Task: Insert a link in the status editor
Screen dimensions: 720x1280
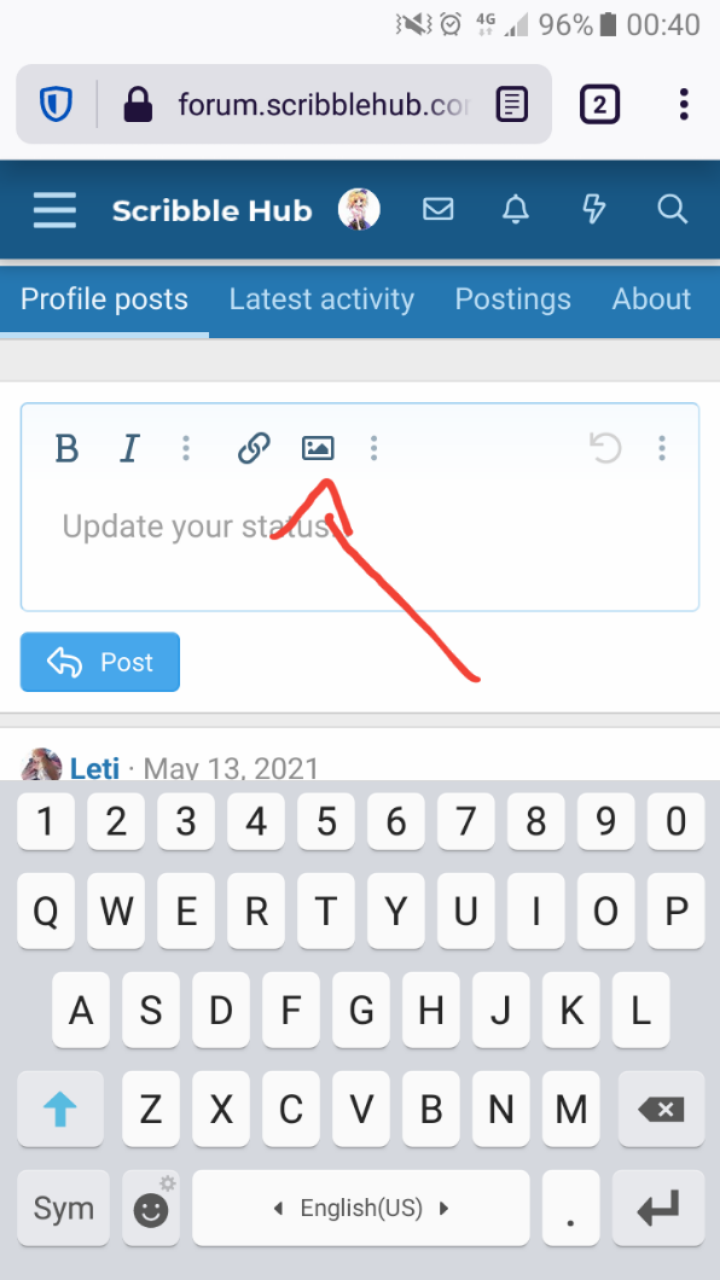Action: (254, 449)
